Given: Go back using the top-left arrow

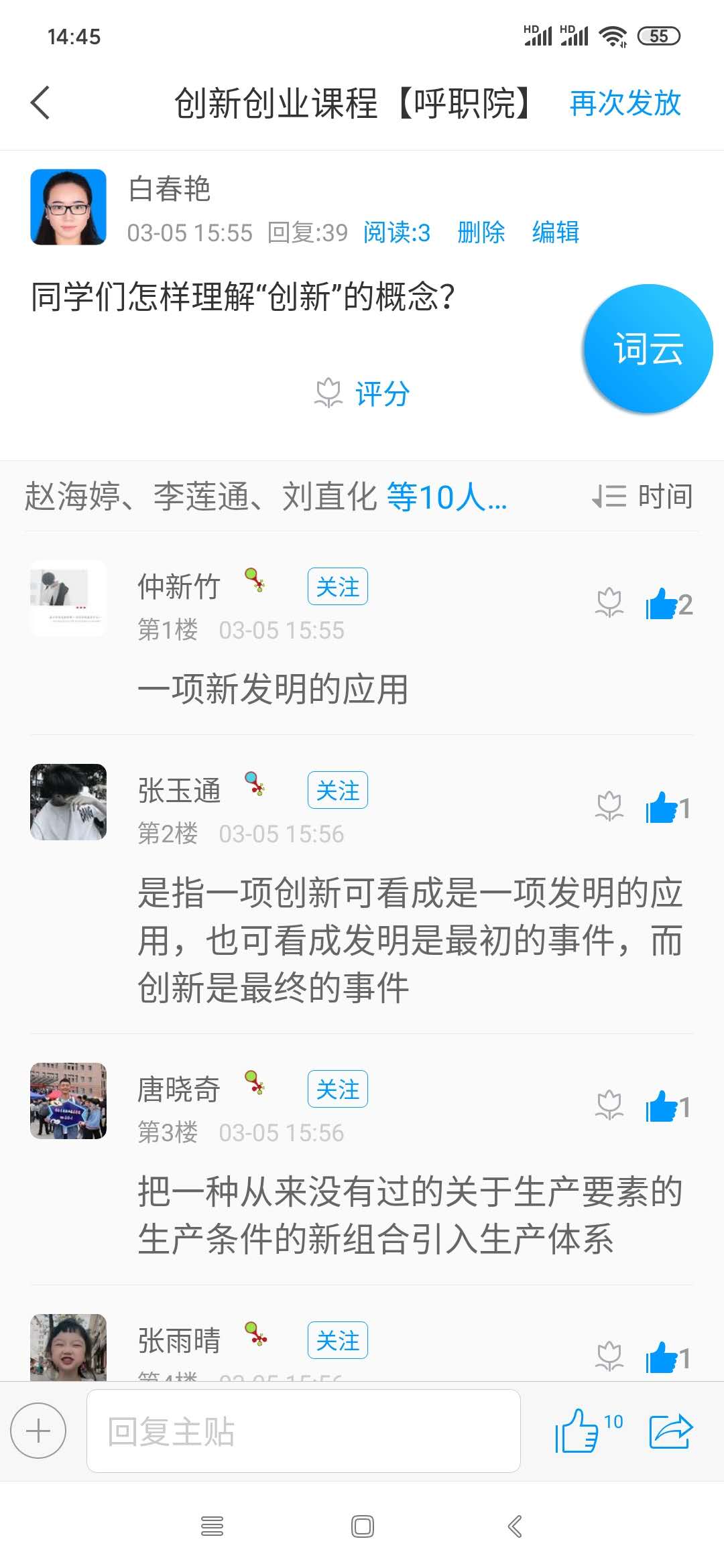Looking at the screenshot, I should pyautogui.click(x=41, y=103).
